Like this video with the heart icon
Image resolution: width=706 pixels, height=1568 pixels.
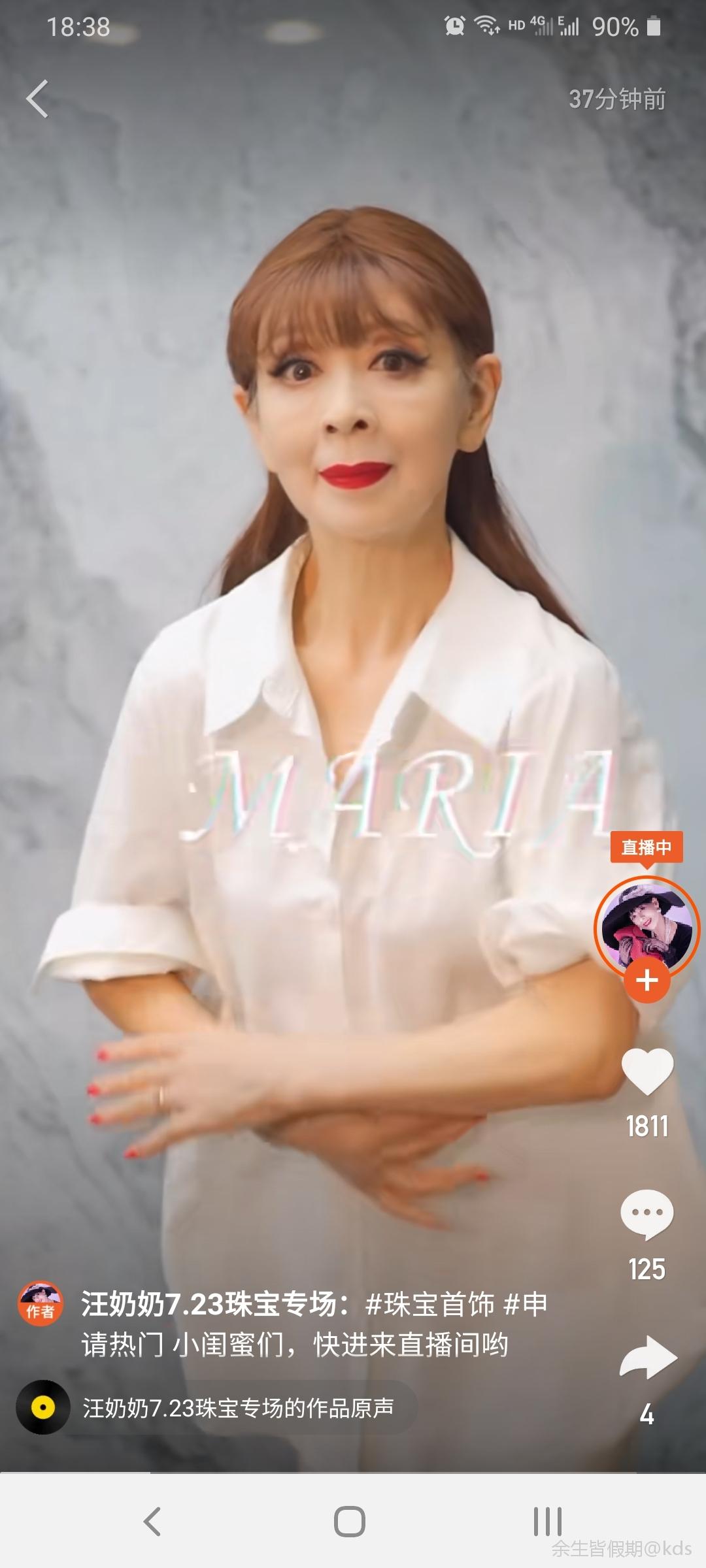point(647,1071)
